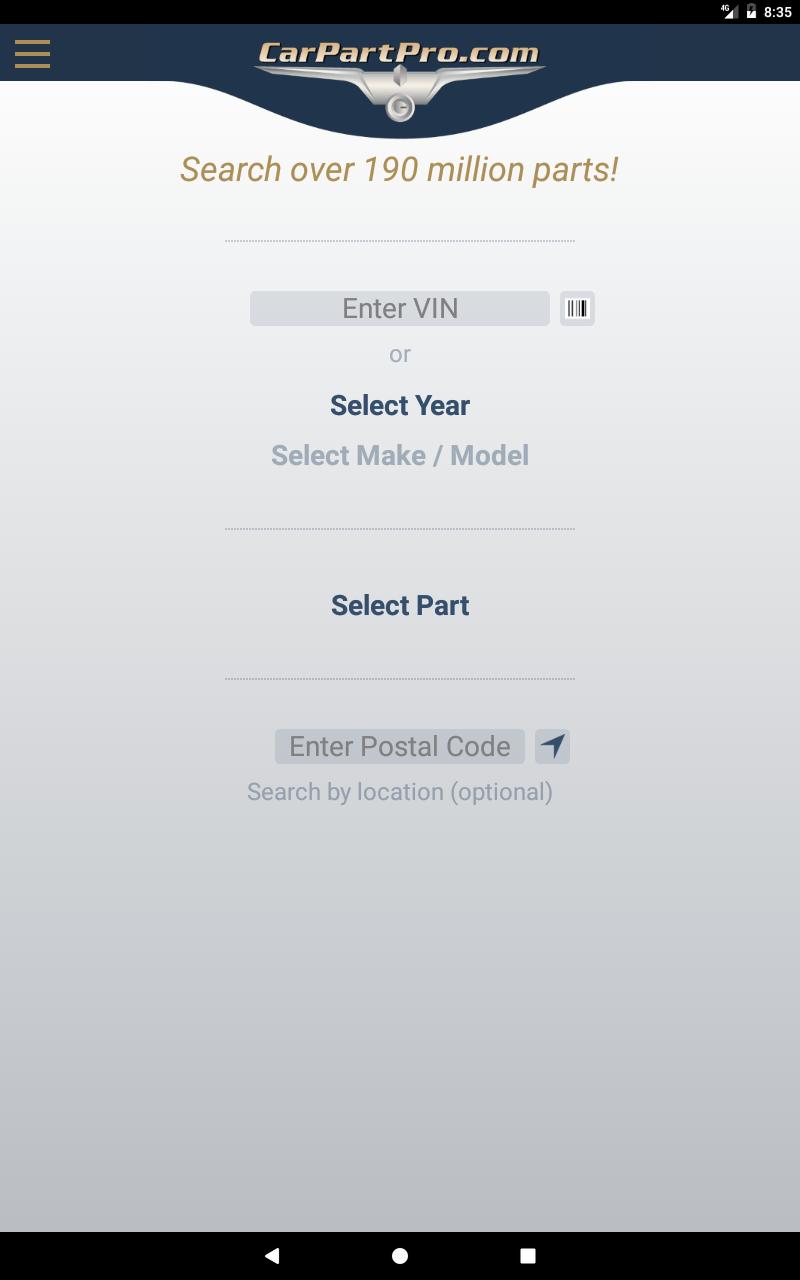Image resolution: width=800 pixels, height=1280 pixels.
Task: Tap the Enter VIN field
Action: pyautogui.click(x=400, y=308)
